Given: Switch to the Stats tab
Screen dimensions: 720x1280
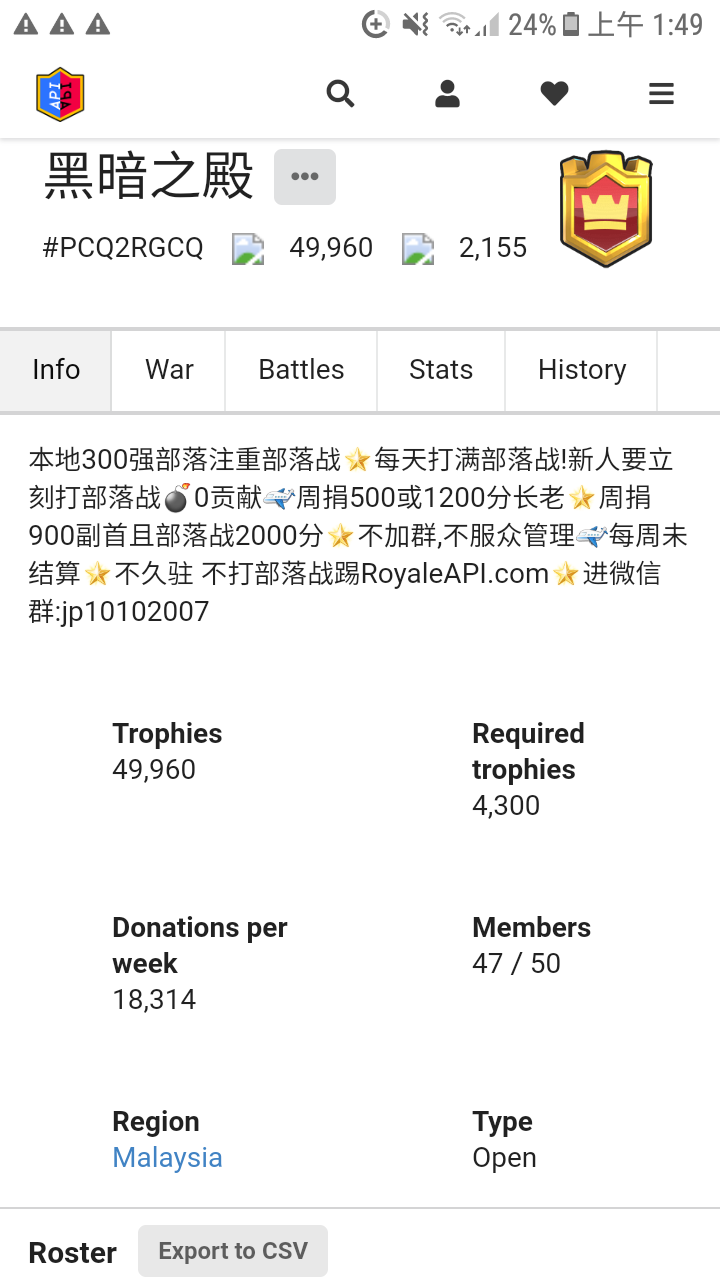Looking at the screenshot, I should (441, 370).
